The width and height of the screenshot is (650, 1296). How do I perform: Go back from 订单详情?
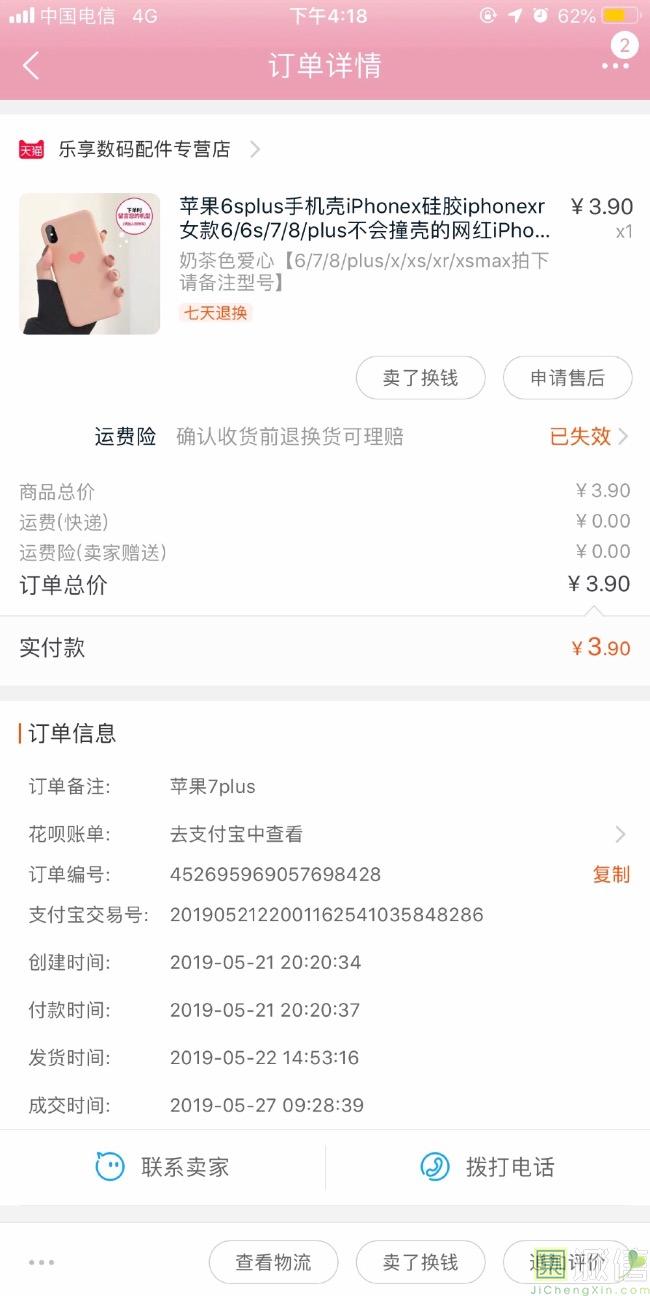31,66
